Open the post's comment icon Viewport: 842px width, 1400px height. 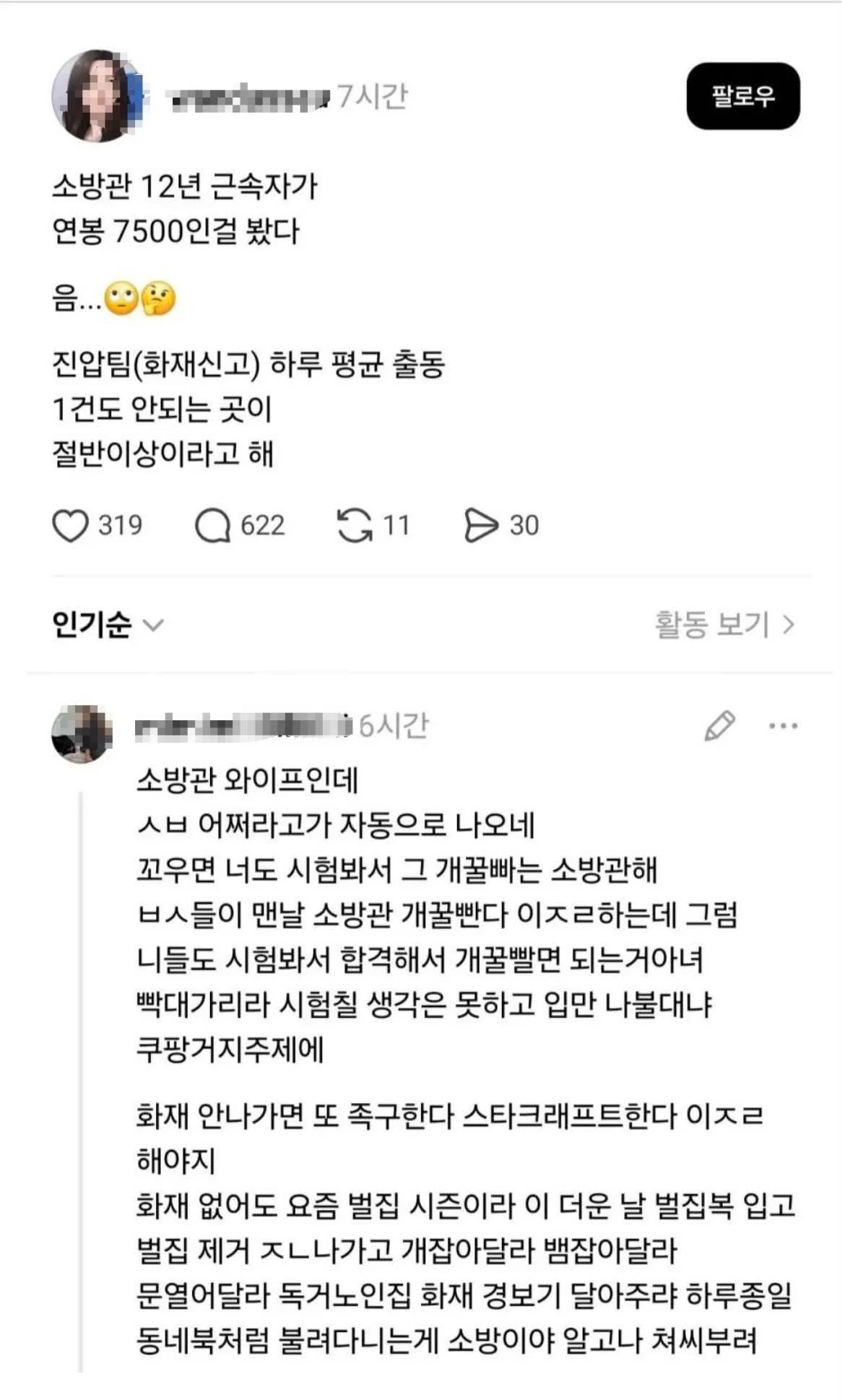coord(212,525)
